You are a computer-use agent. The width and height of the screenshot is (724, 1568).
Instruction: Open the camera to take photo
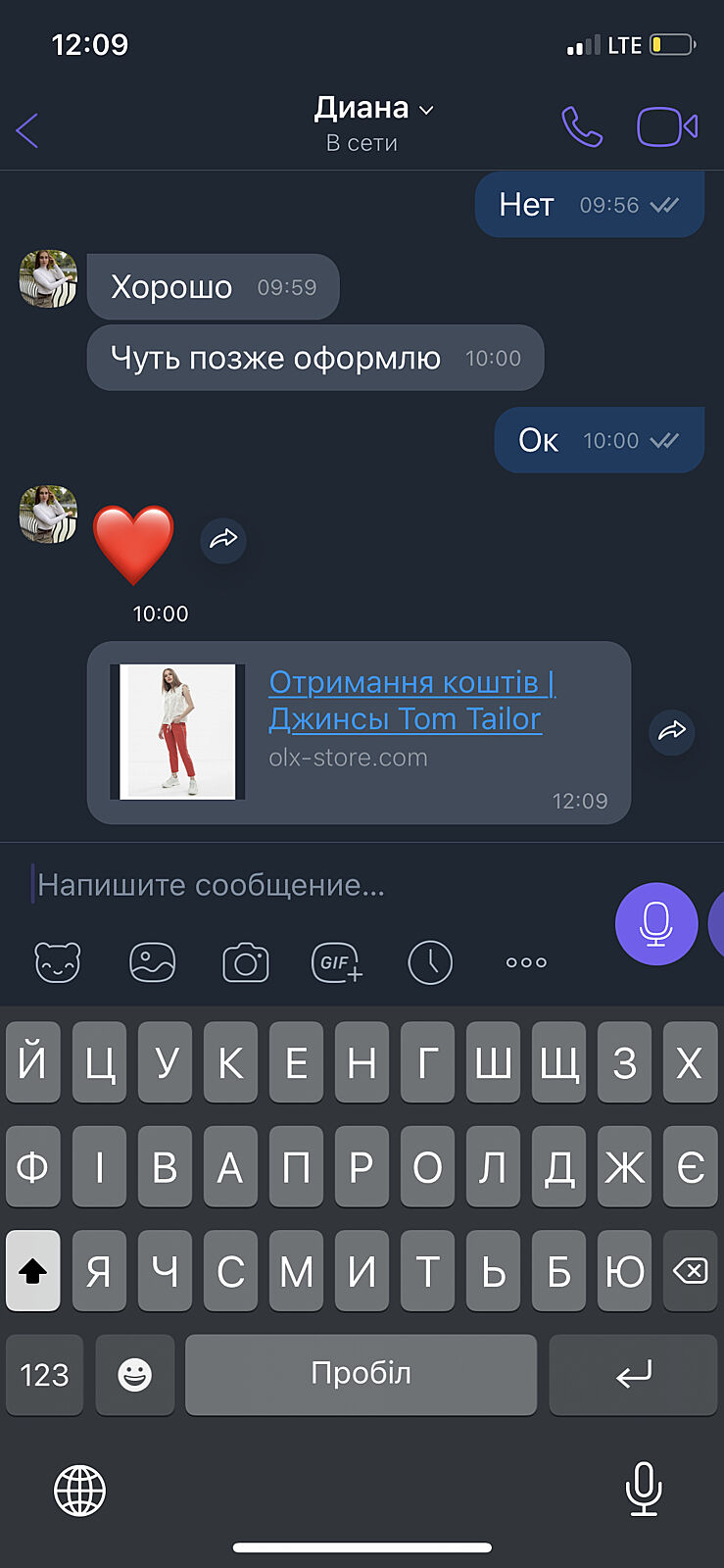[x=245, y=962]
